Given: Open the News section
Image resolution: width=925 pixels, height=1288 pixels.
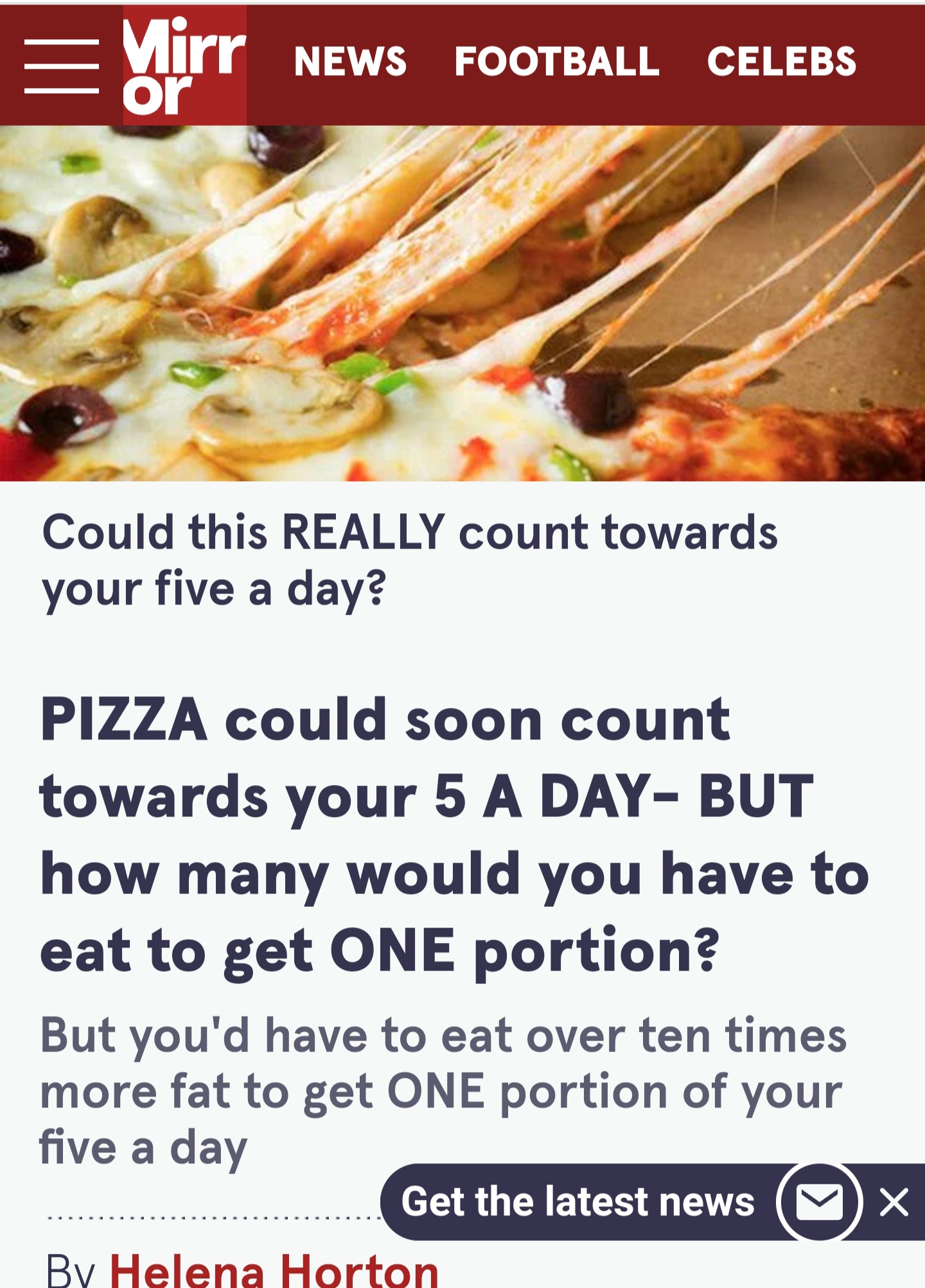Looking at the screenshot, I should coord(350,62).
